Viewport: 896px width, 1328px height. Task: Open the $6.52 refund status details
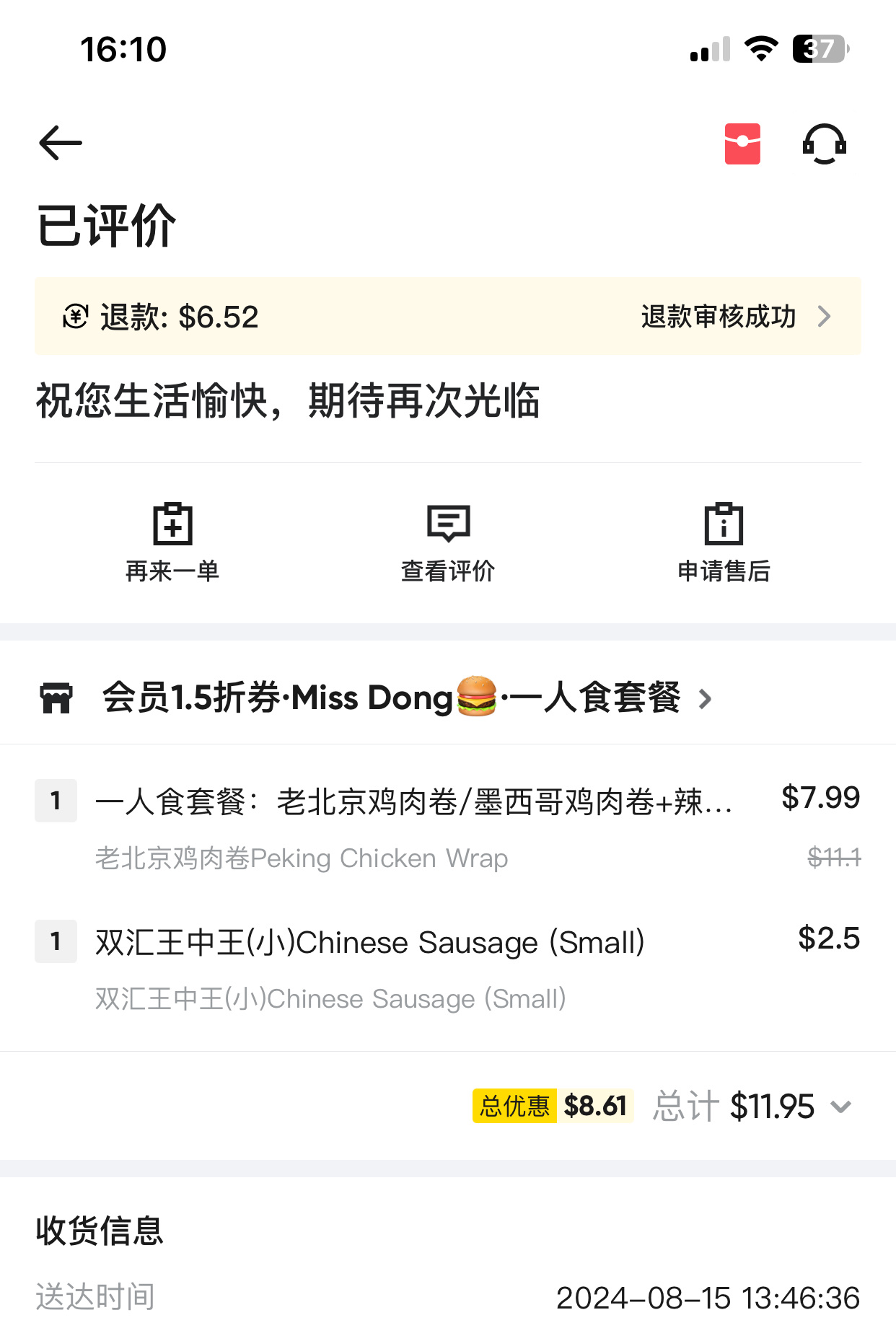click(x=447, y=317)
